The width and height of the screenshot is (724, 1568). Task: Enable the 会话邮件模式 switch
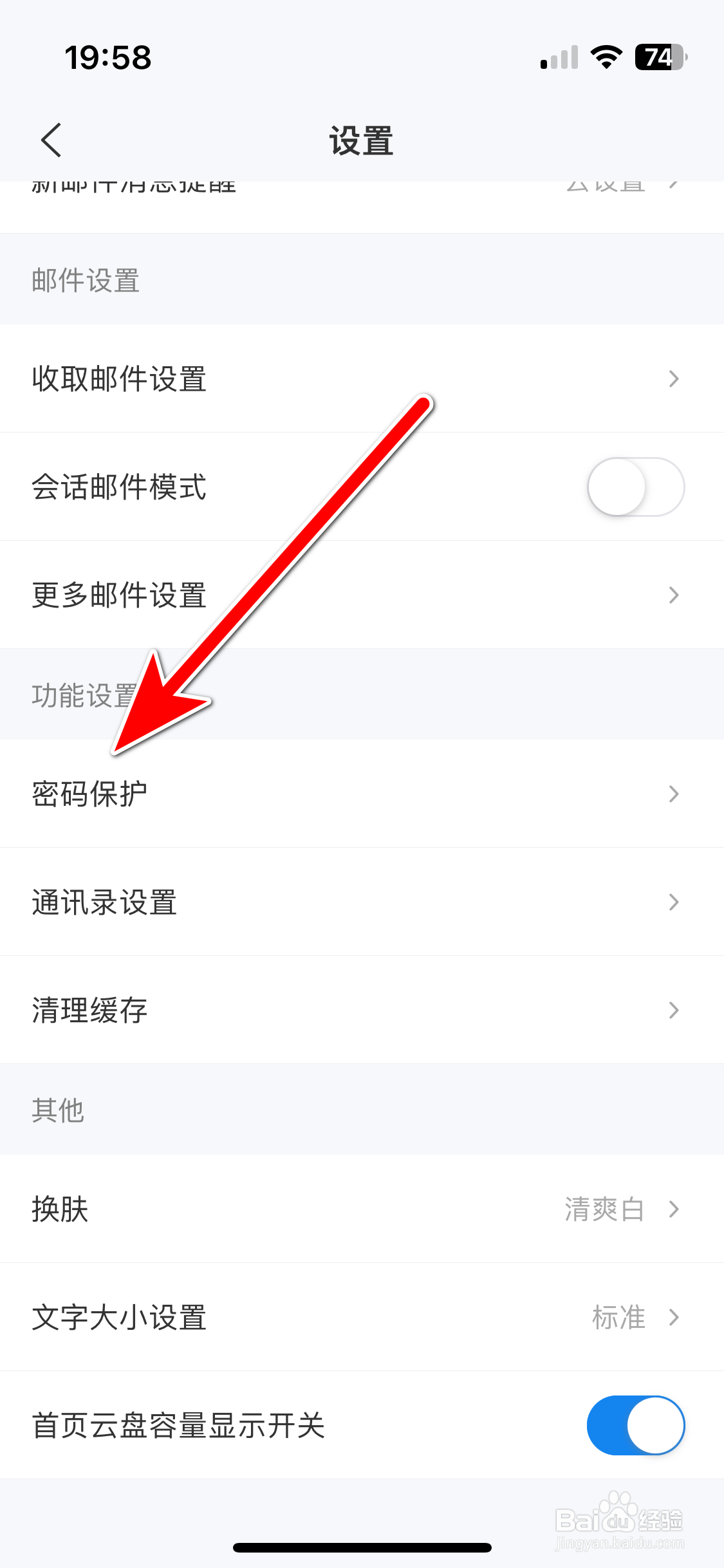pos(636,487)
